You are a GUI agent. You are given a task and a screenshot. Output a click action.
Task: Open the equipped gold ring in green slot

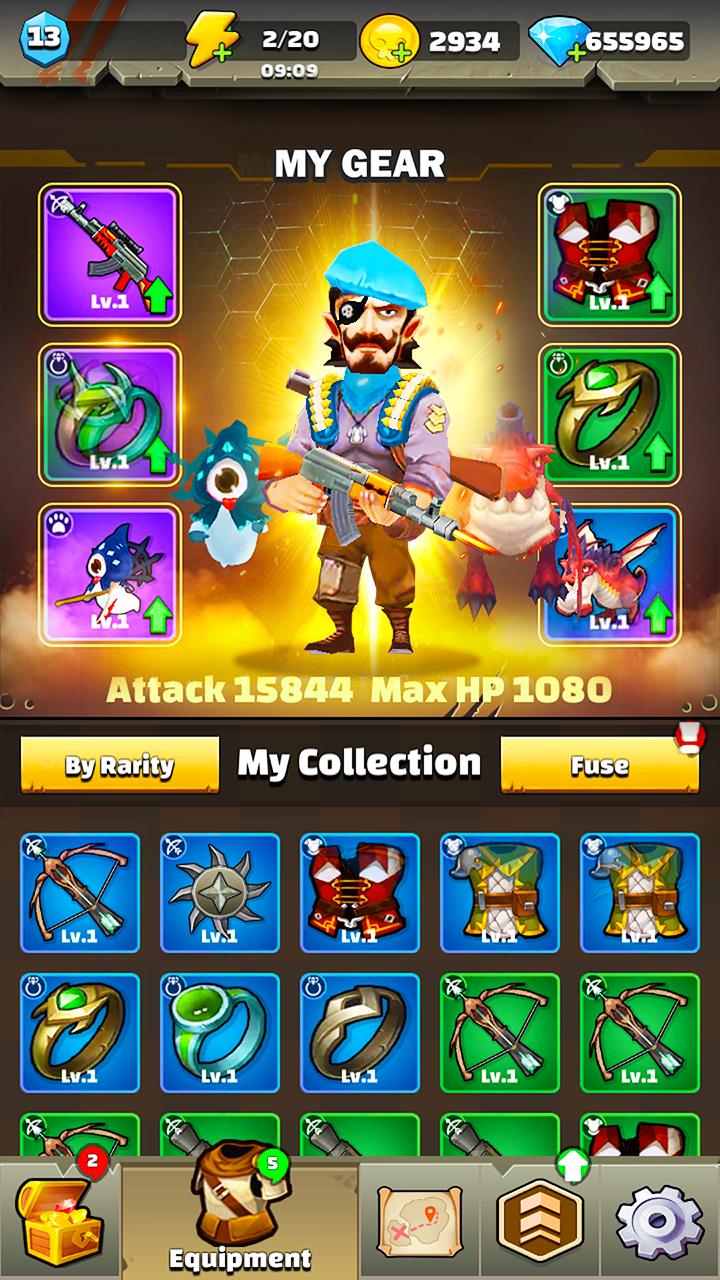(x=609, y=414)
